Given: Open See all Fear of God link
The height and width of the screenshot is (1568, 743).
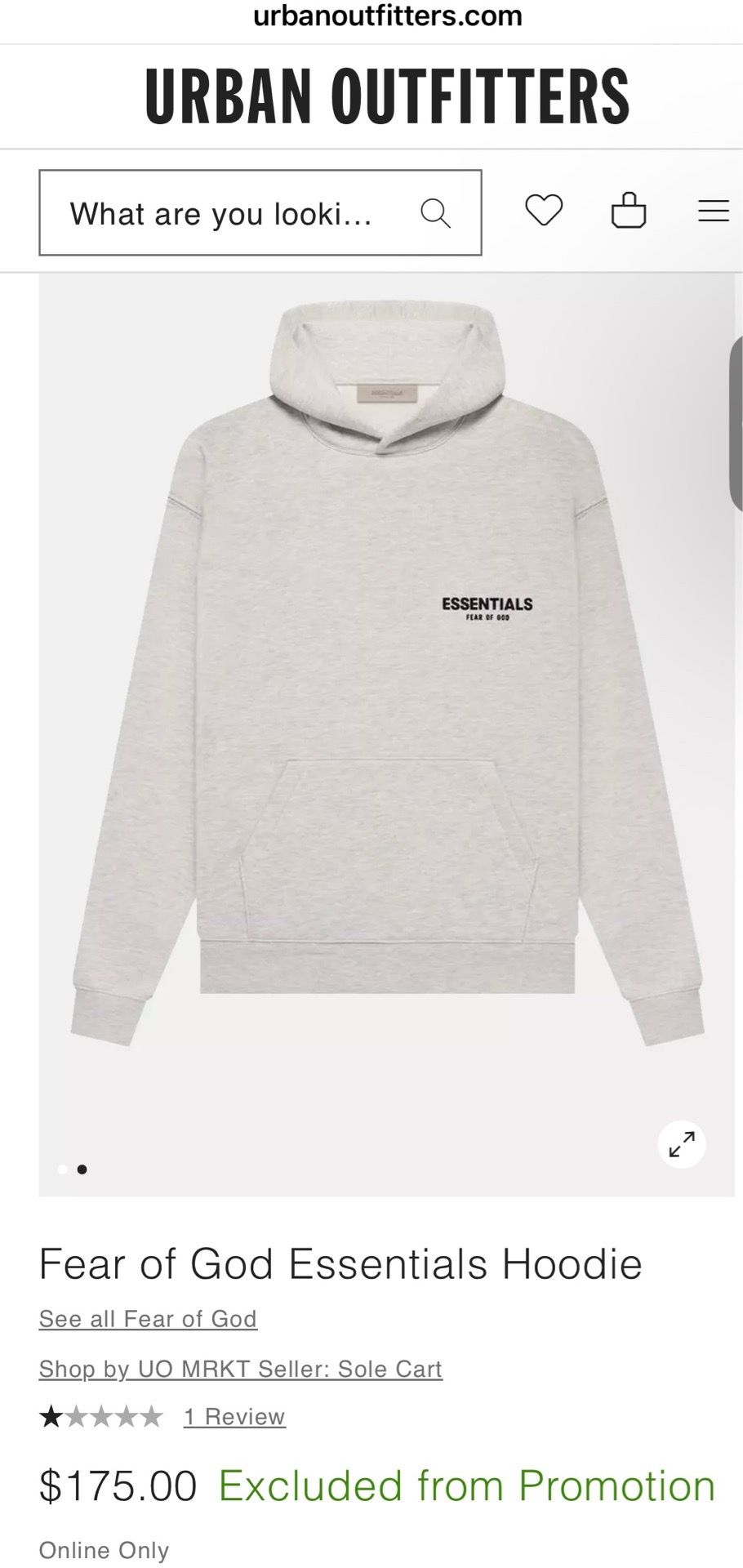Looking at the screenshot, I should pyautogui.click(x=148, y=1319).
